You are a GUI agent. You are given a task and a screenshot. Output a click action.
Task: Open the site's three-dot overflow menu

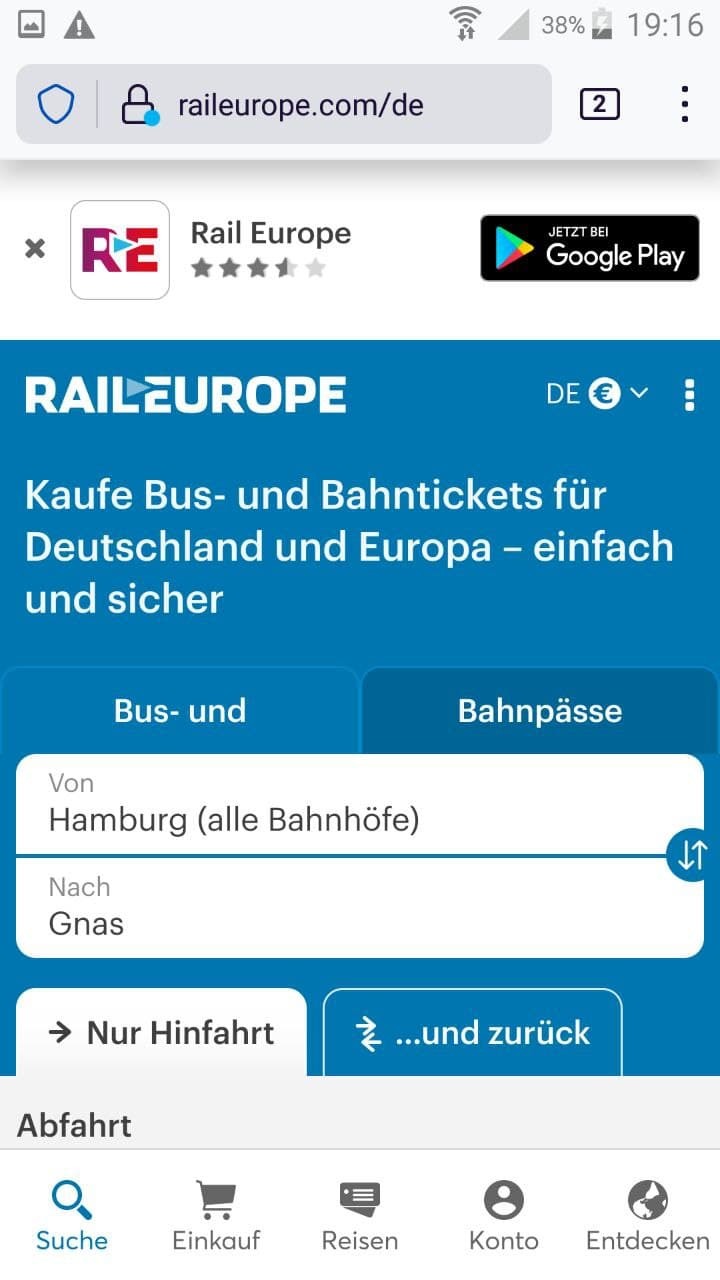coord(689,393)
